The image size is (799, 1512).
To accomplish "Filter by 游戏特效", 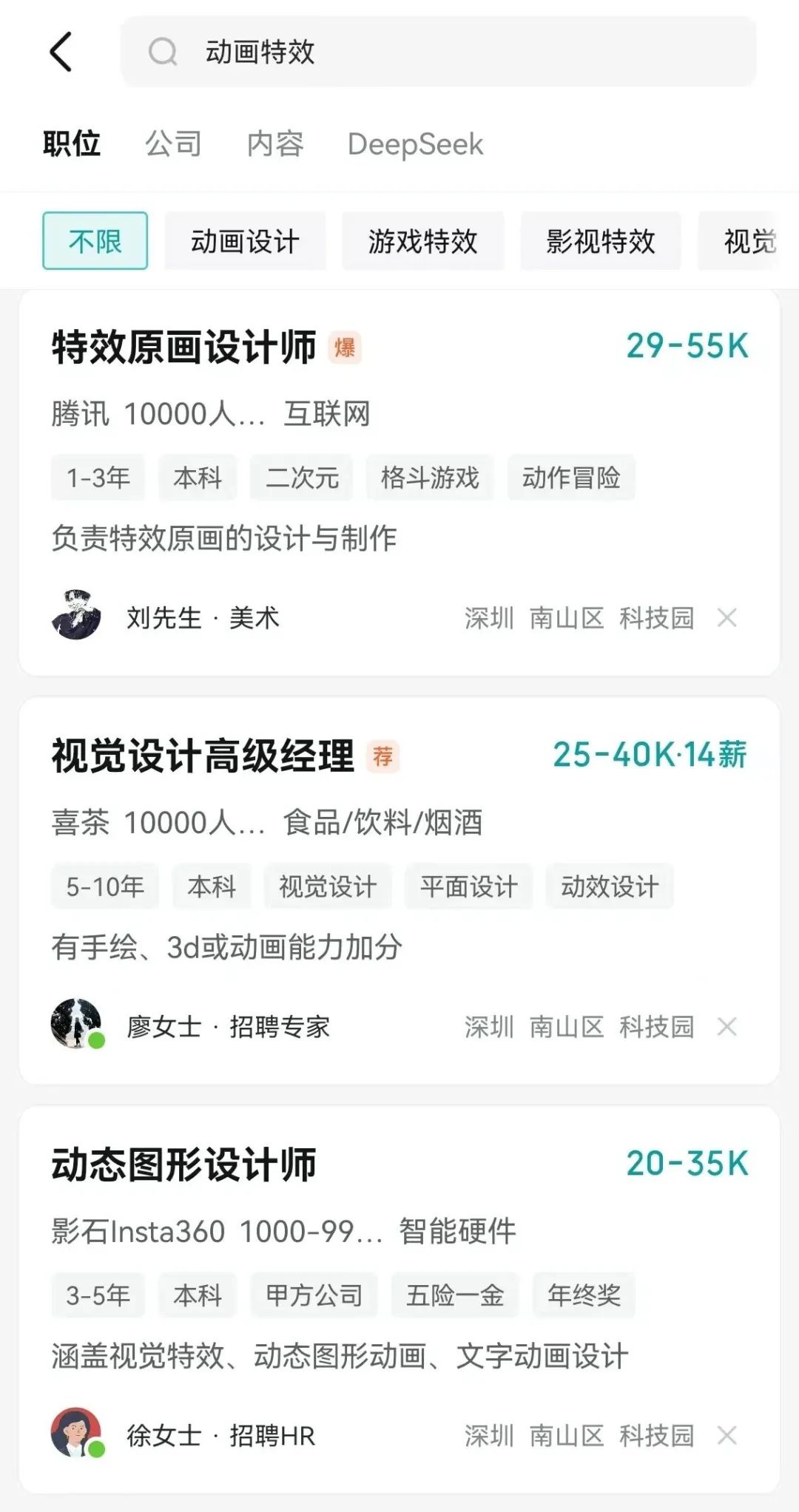I will click(422, 241).
